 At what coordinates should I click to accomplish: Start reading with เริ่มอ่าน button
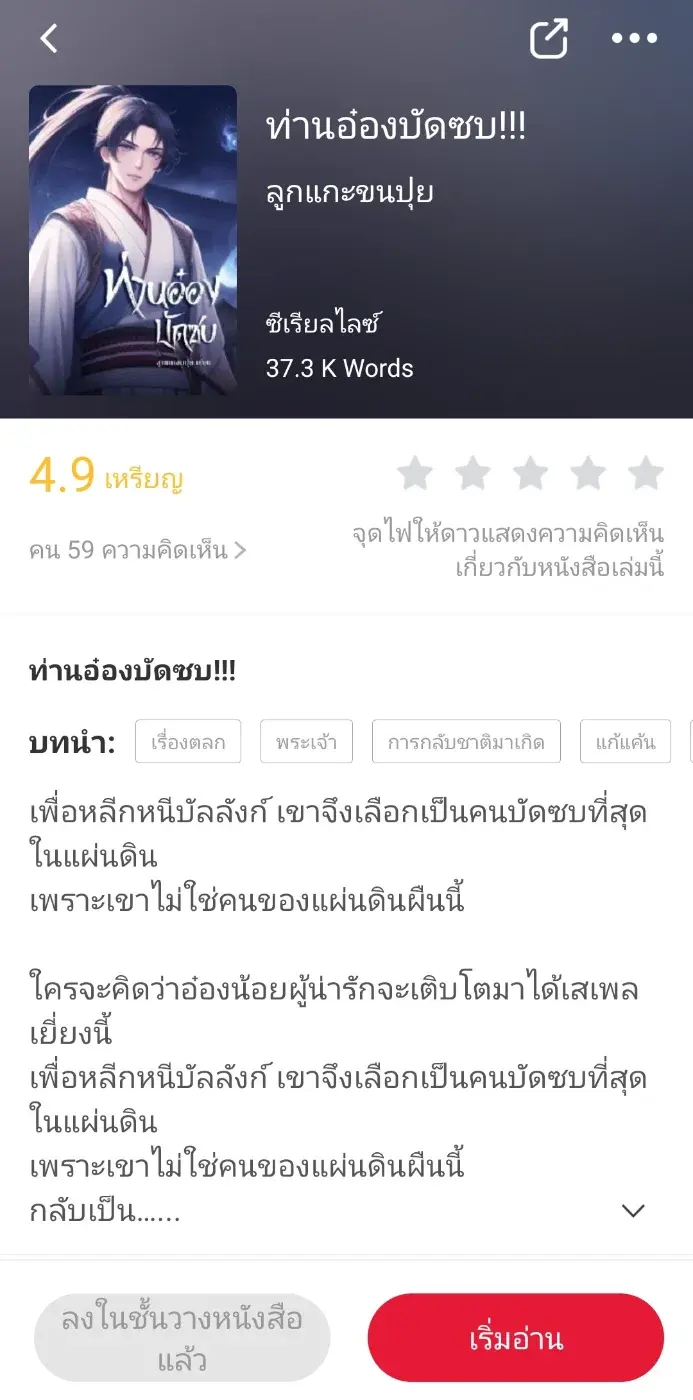point(516,1337)
